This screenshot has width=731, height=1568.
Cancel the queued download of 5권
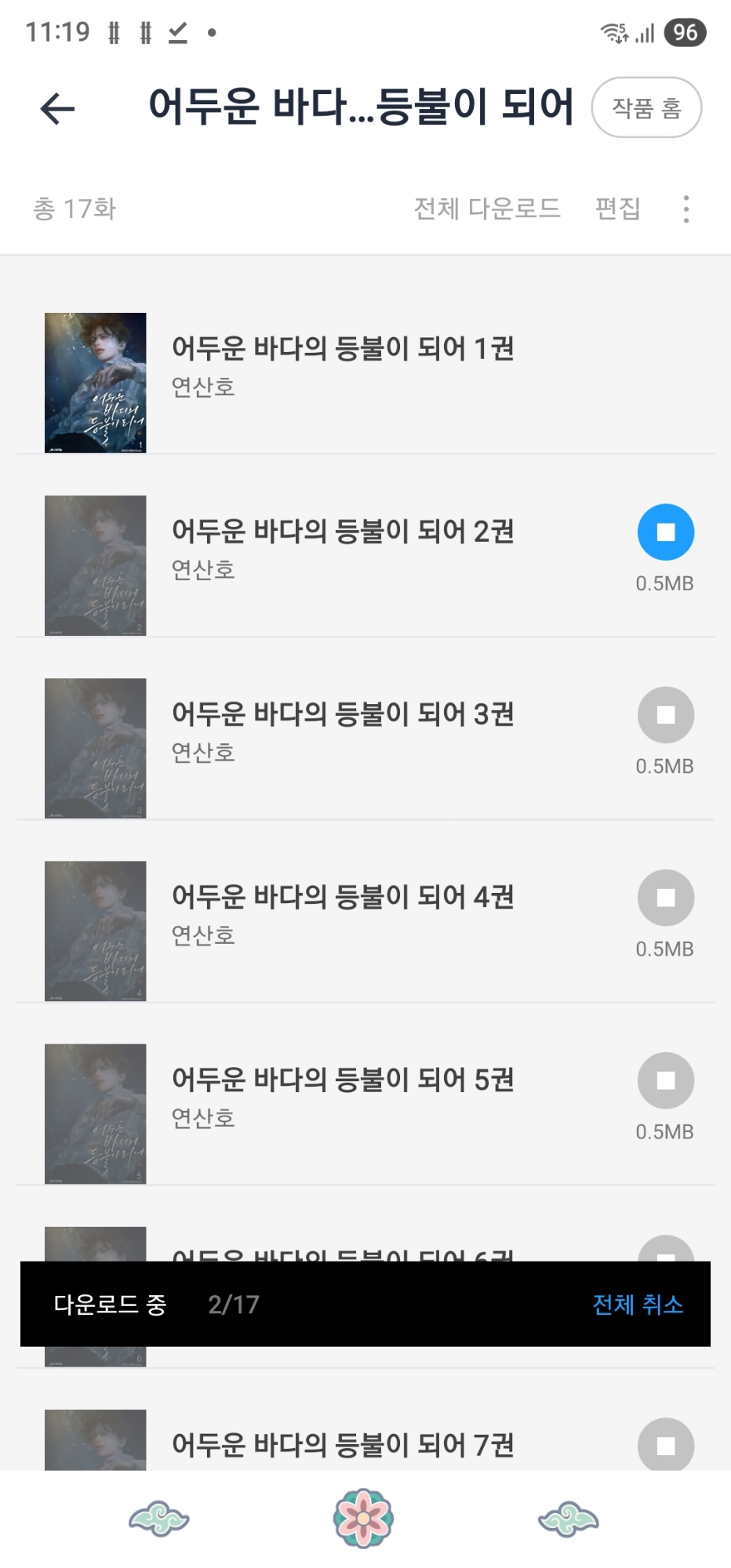(x=665, y=1080)
